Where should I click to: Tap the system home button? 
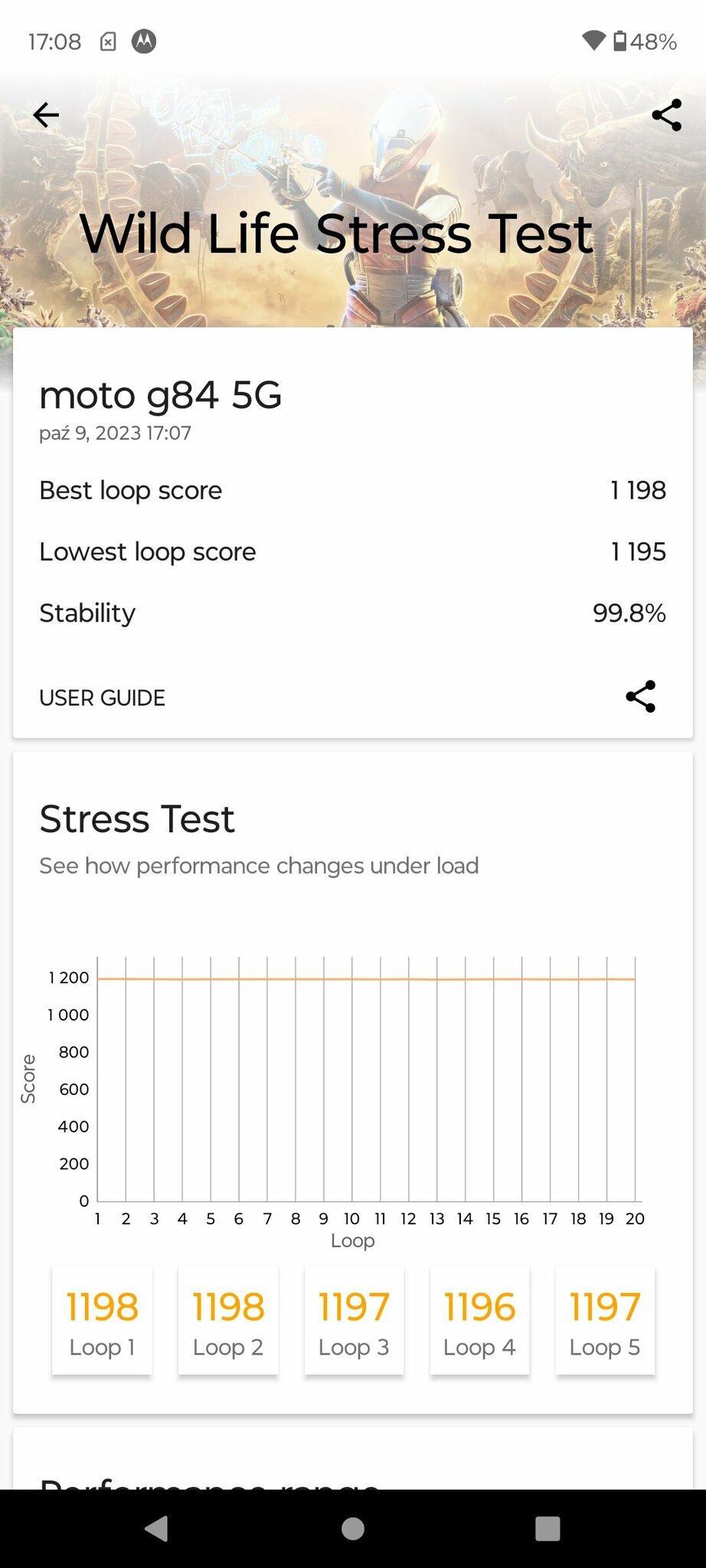352,1528
